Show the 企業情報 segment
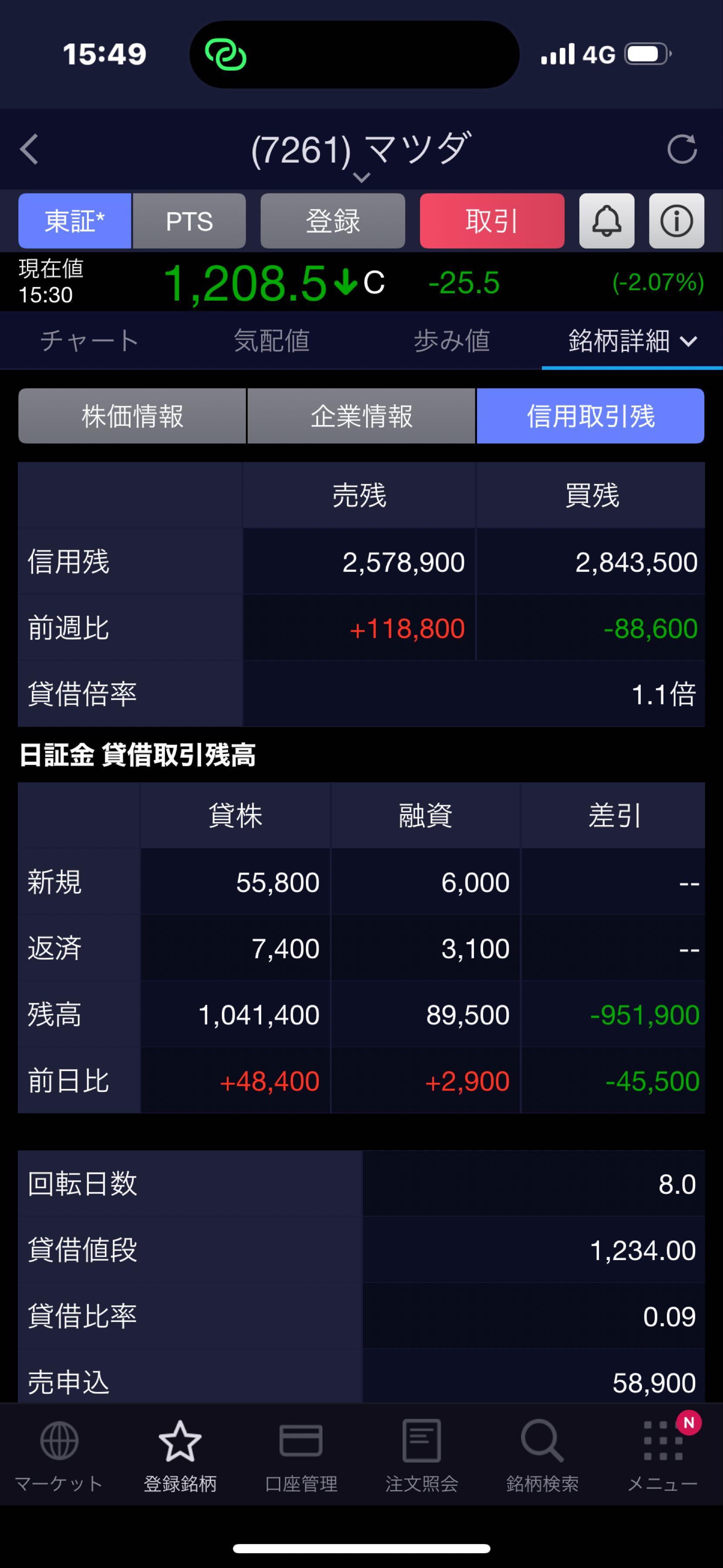 click(361, 416)
